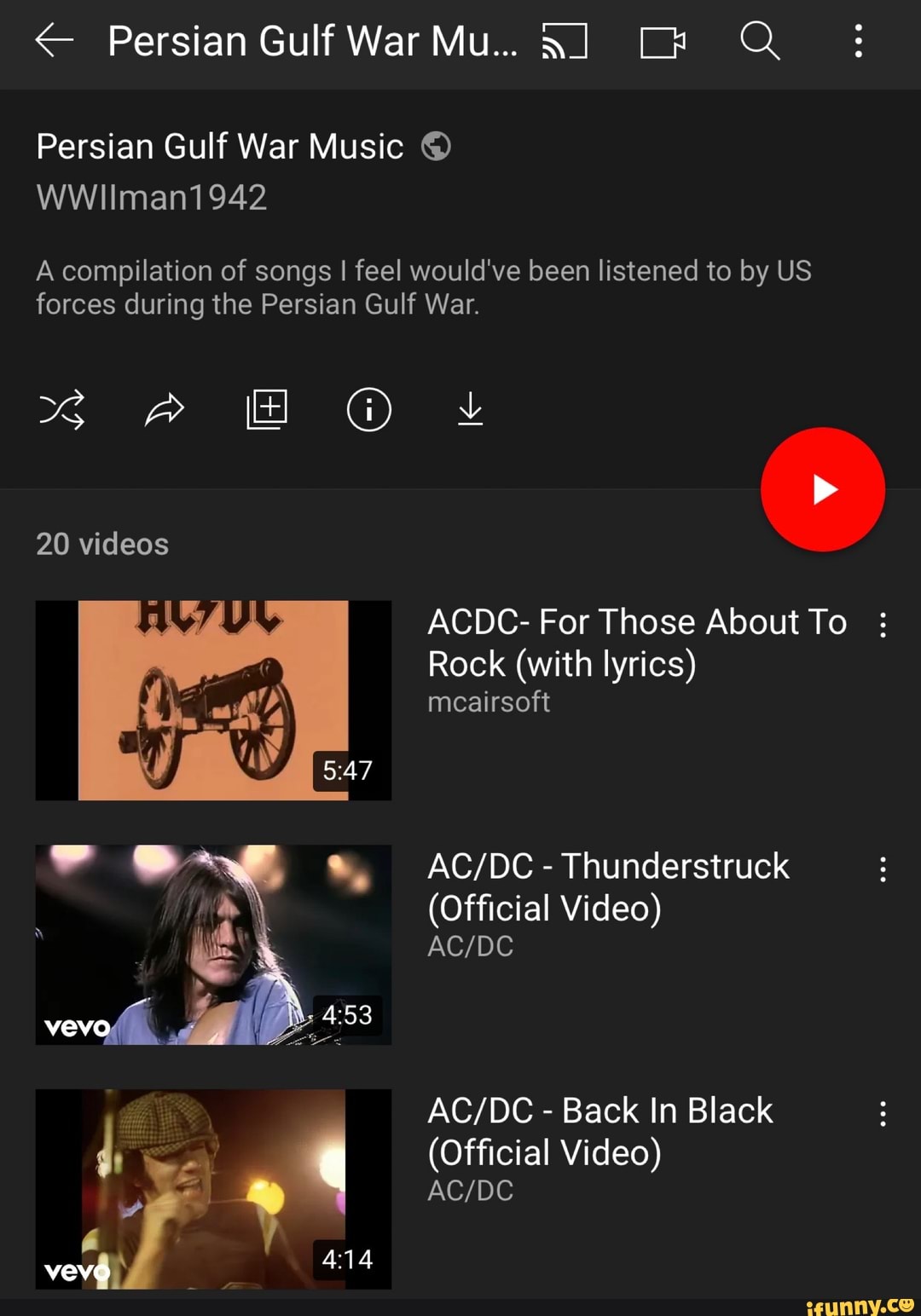The width and height of the screenshot is (921, 1316).
Task: Open the search magnifier
Action: [x=759, y=40]
